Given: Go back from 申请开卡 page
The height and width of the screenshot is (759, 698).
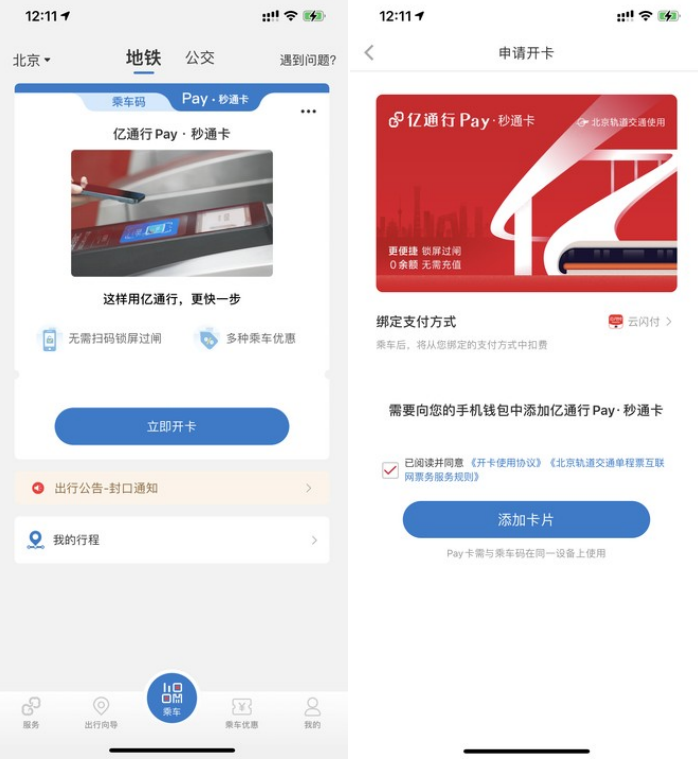Looking at the screenshot, I should 369,53.
